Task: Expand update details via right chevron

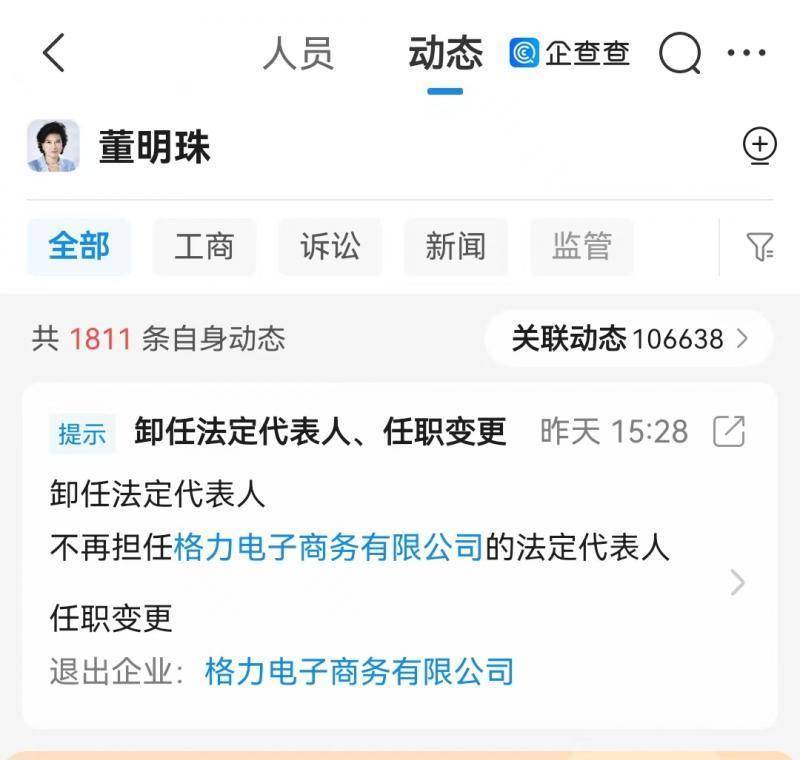Action: coord(737,582)
